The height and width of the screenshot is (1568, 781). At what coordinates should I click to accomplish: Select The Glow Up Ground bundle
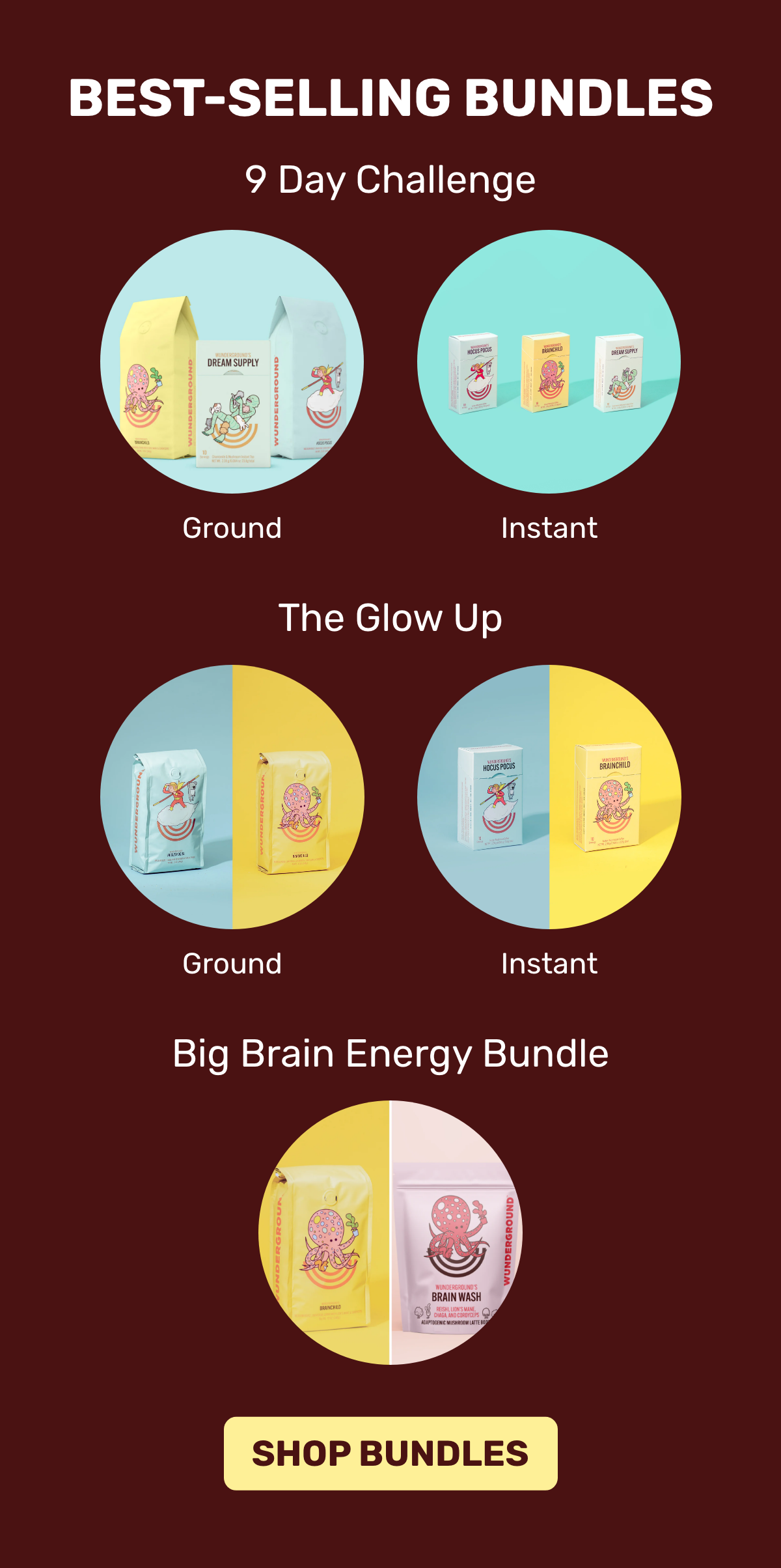point(232,797)
